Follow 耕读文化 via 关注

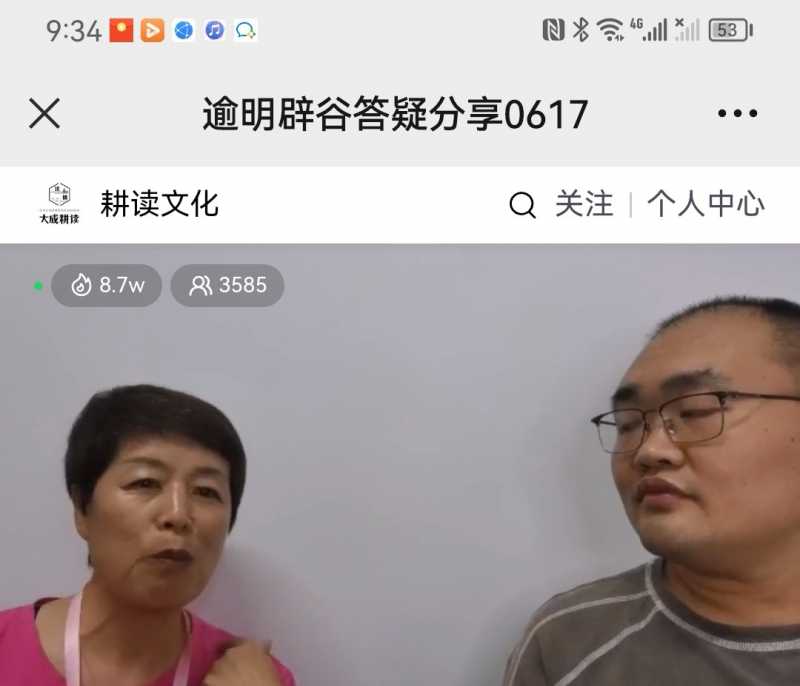tap(584, 204)
